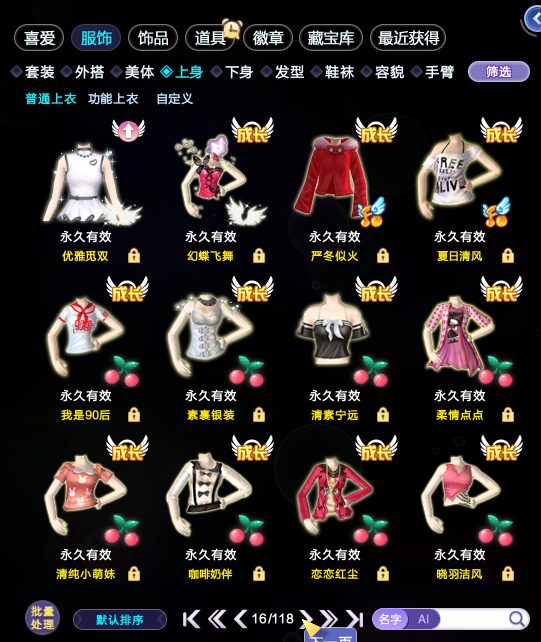
Task: Open the 默认排序 sort dropdown
Action: click(x=120, y=619)
